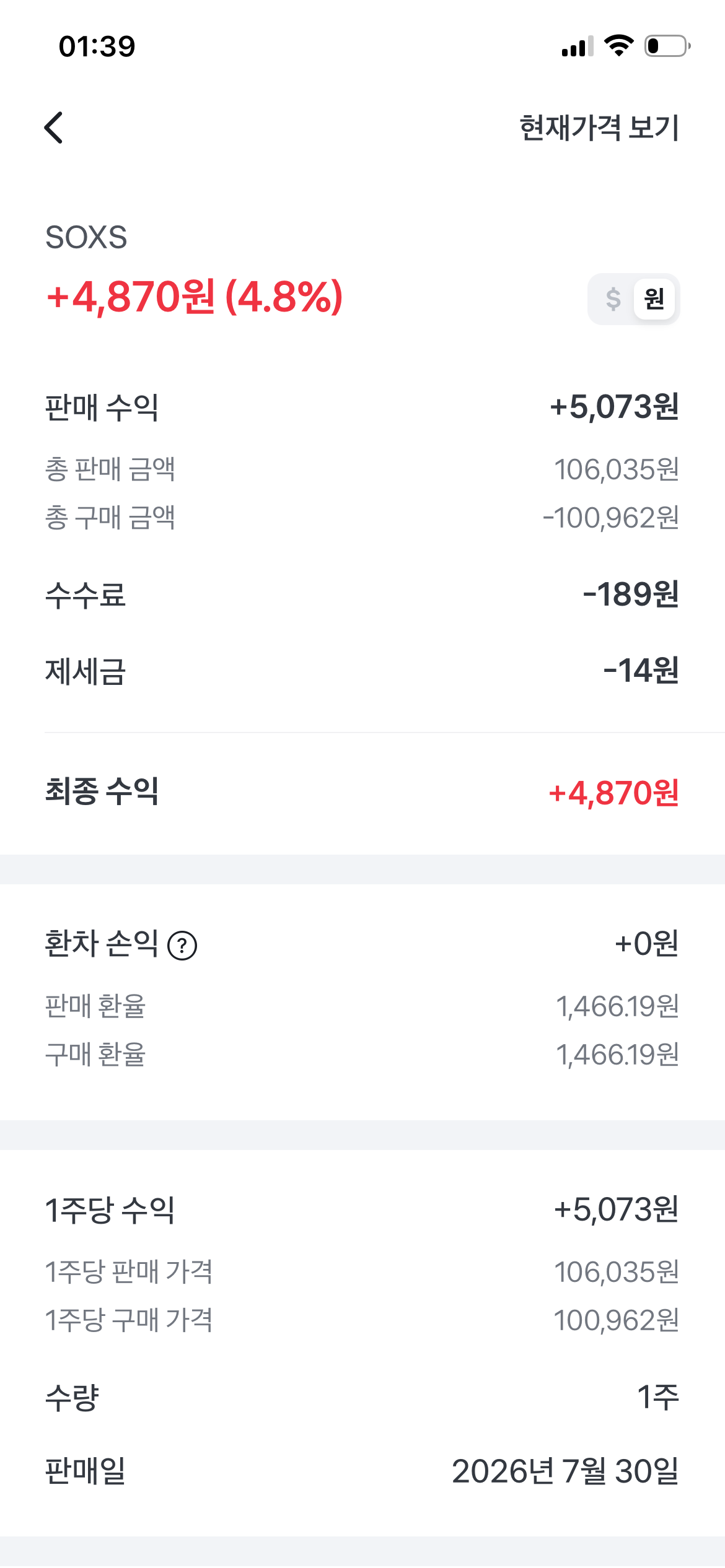This screenshot has width=725, height=1568.
Task: Switch the currency display to dollars ($)
Action: pos(613,299)
